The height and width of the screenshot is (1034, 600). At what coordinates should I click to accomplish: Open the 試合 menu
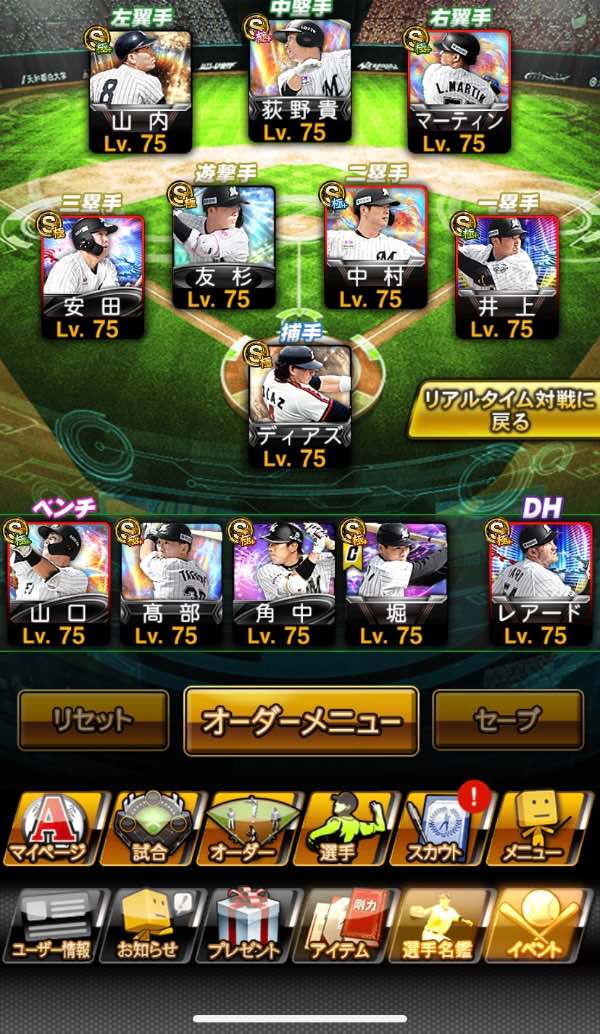[150, 830]
